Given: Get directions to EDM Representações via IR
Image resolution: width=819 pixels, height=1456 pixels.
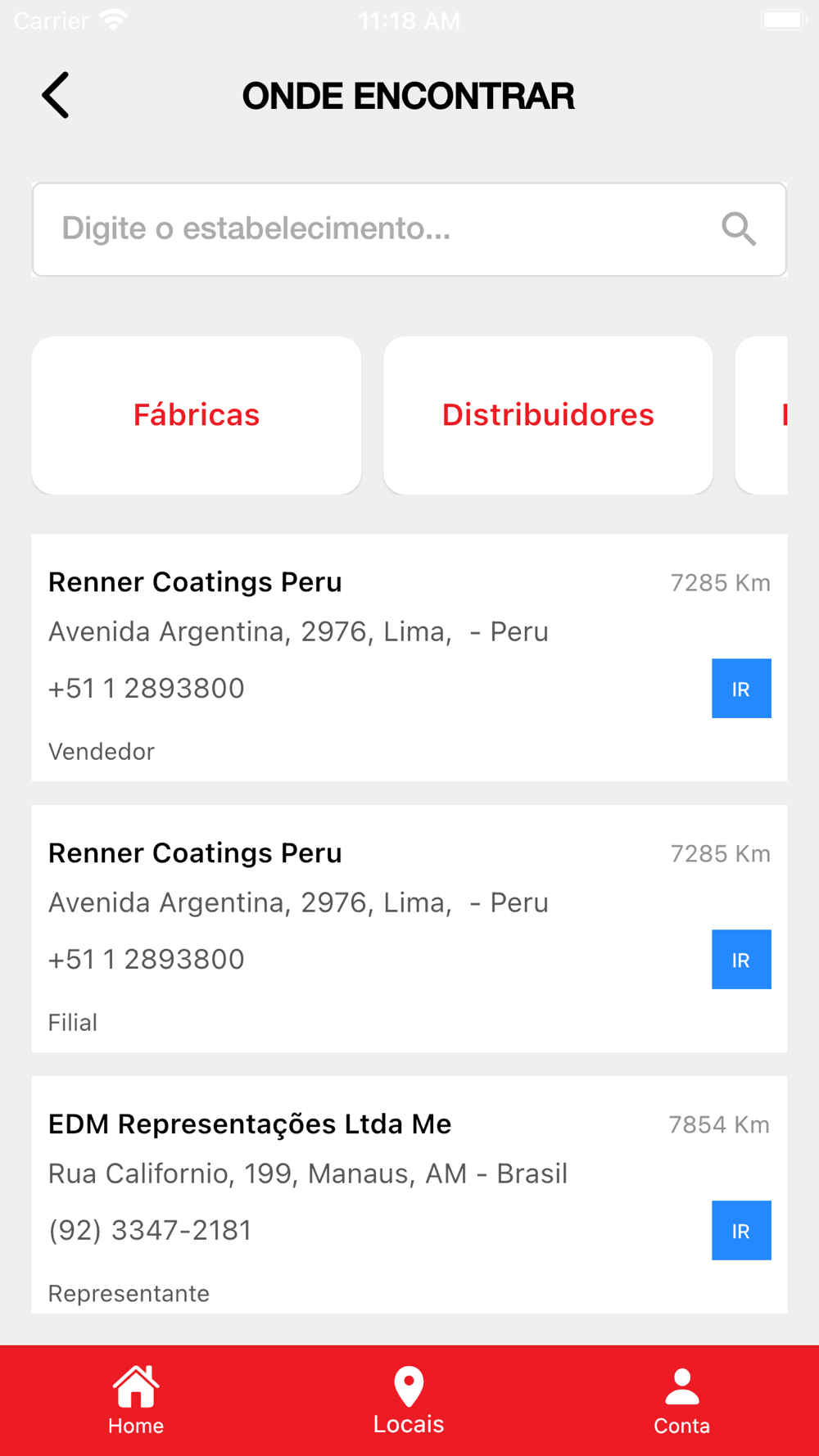Looking at the screenshot, I should [x=741, y=1231].
